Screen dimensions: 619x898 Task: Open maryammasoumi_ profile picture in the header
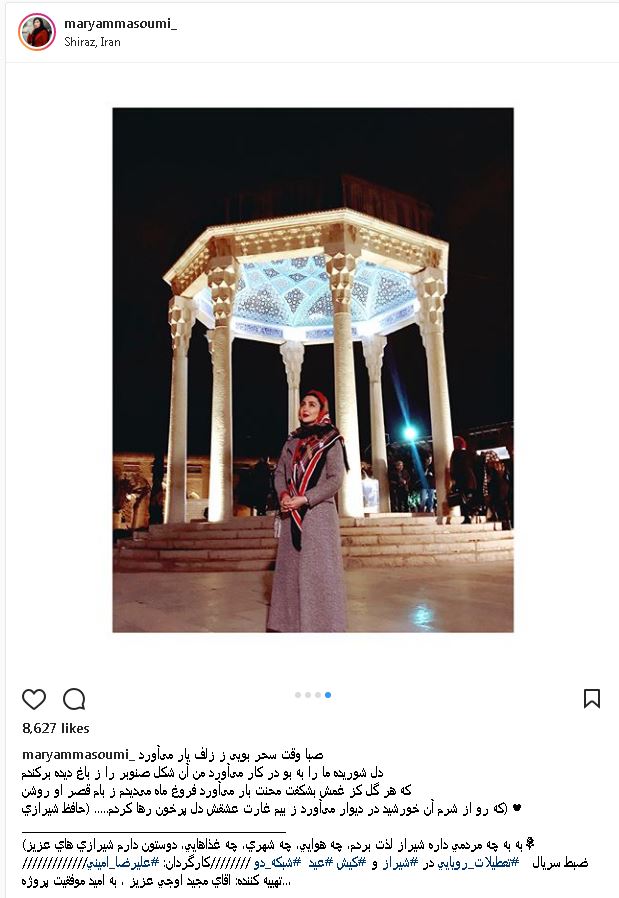click(37, 32)
